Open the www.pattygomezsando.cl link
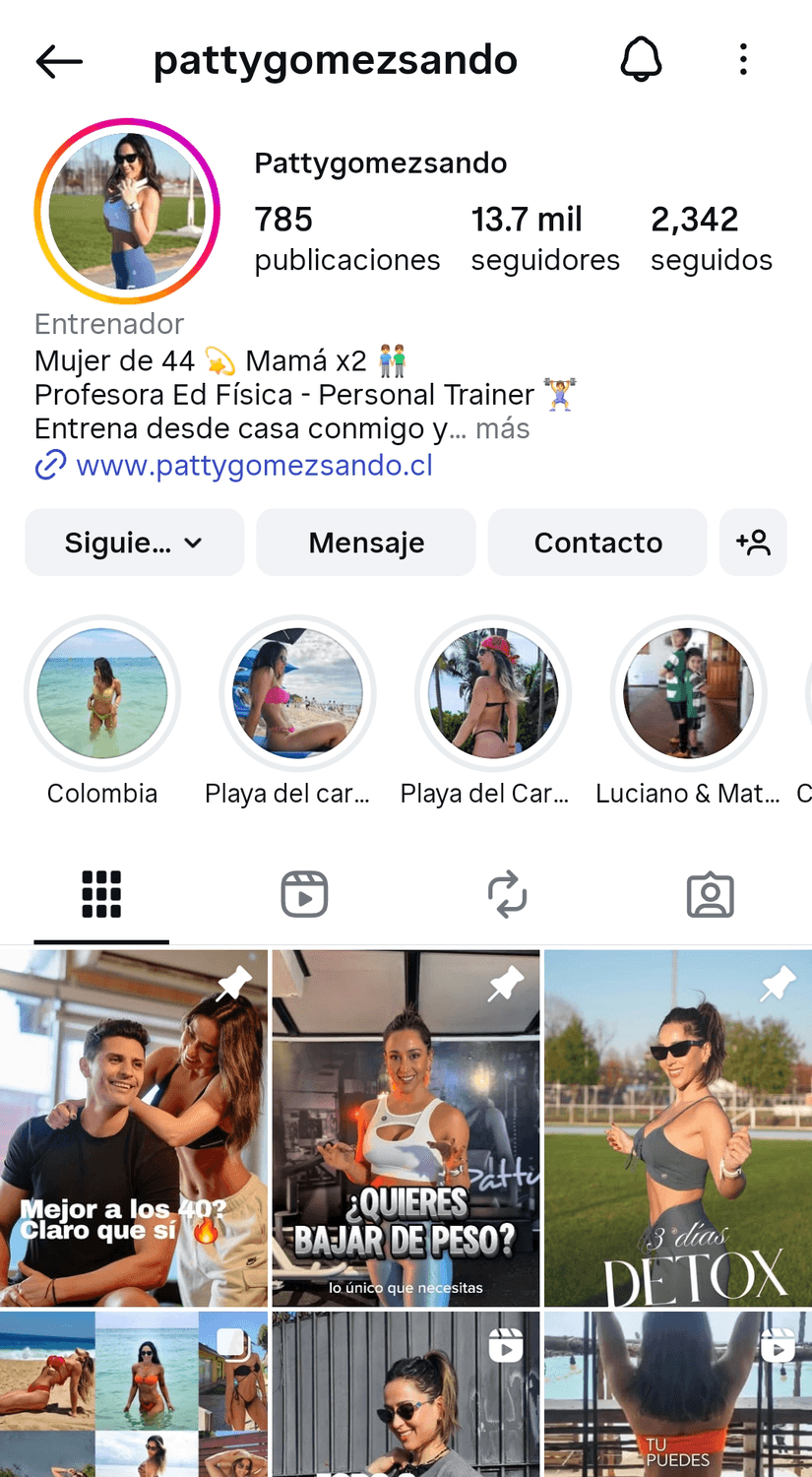The height and width of the screenshot is (1477, 812). click(254, 465)
